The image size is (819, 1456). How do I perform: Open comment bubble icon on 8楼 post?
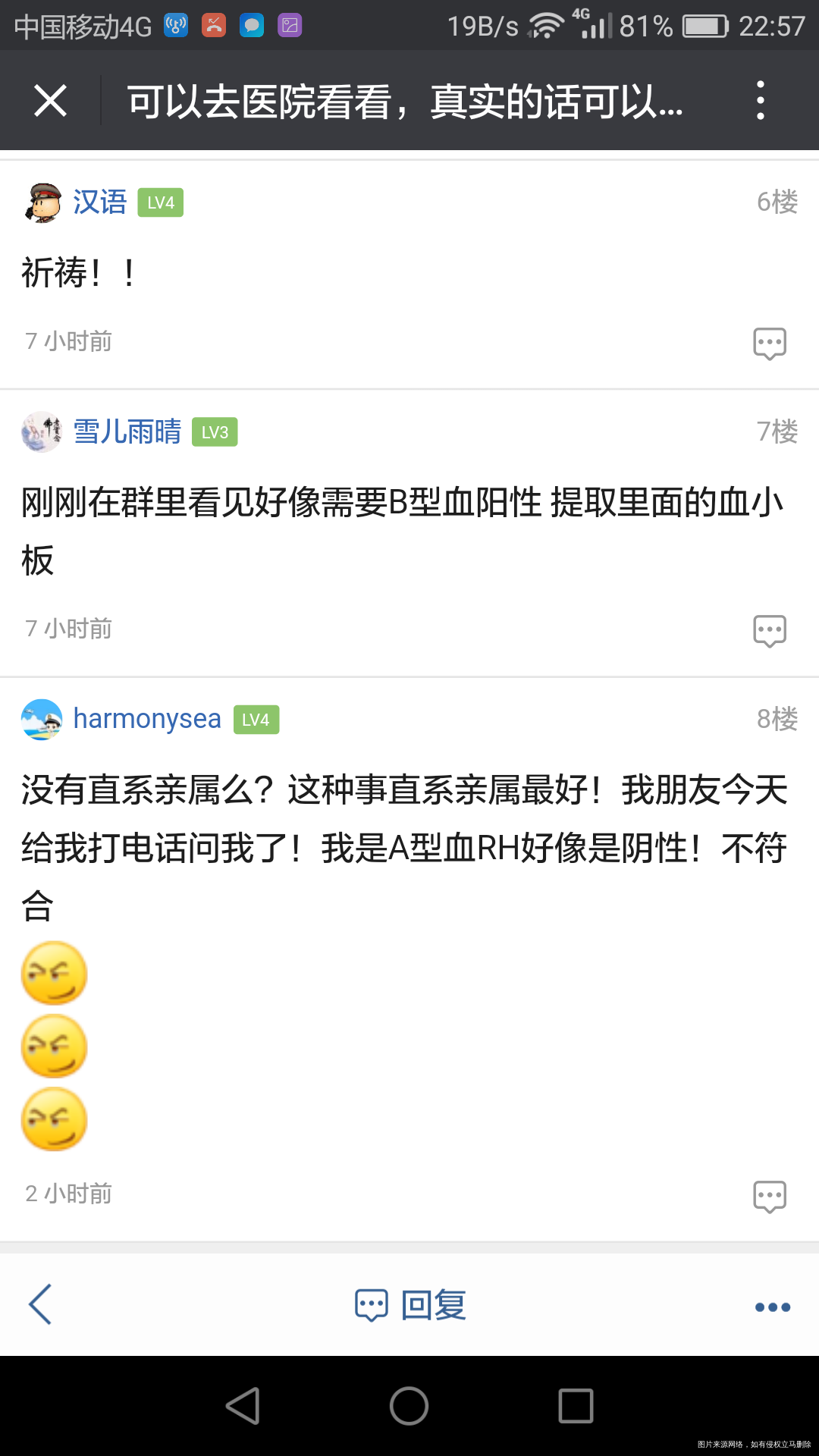768,1195
